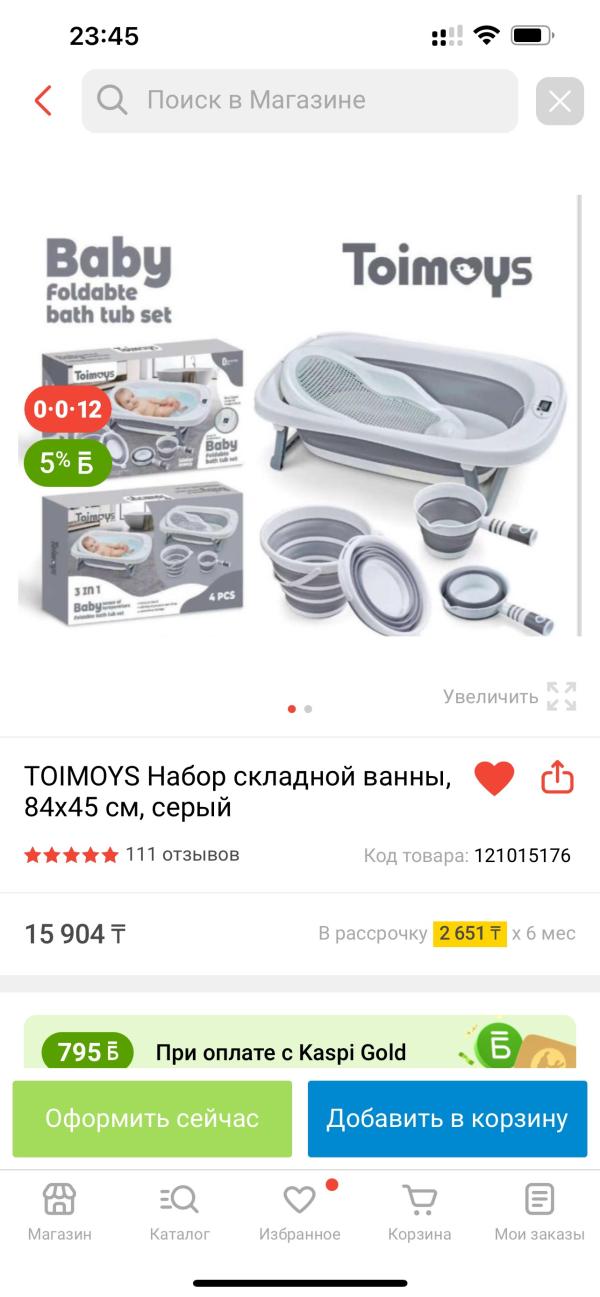Open the Каталог tab
Image resolution: width=600 pixels, height=1297 pixels.
(180, 1212)
